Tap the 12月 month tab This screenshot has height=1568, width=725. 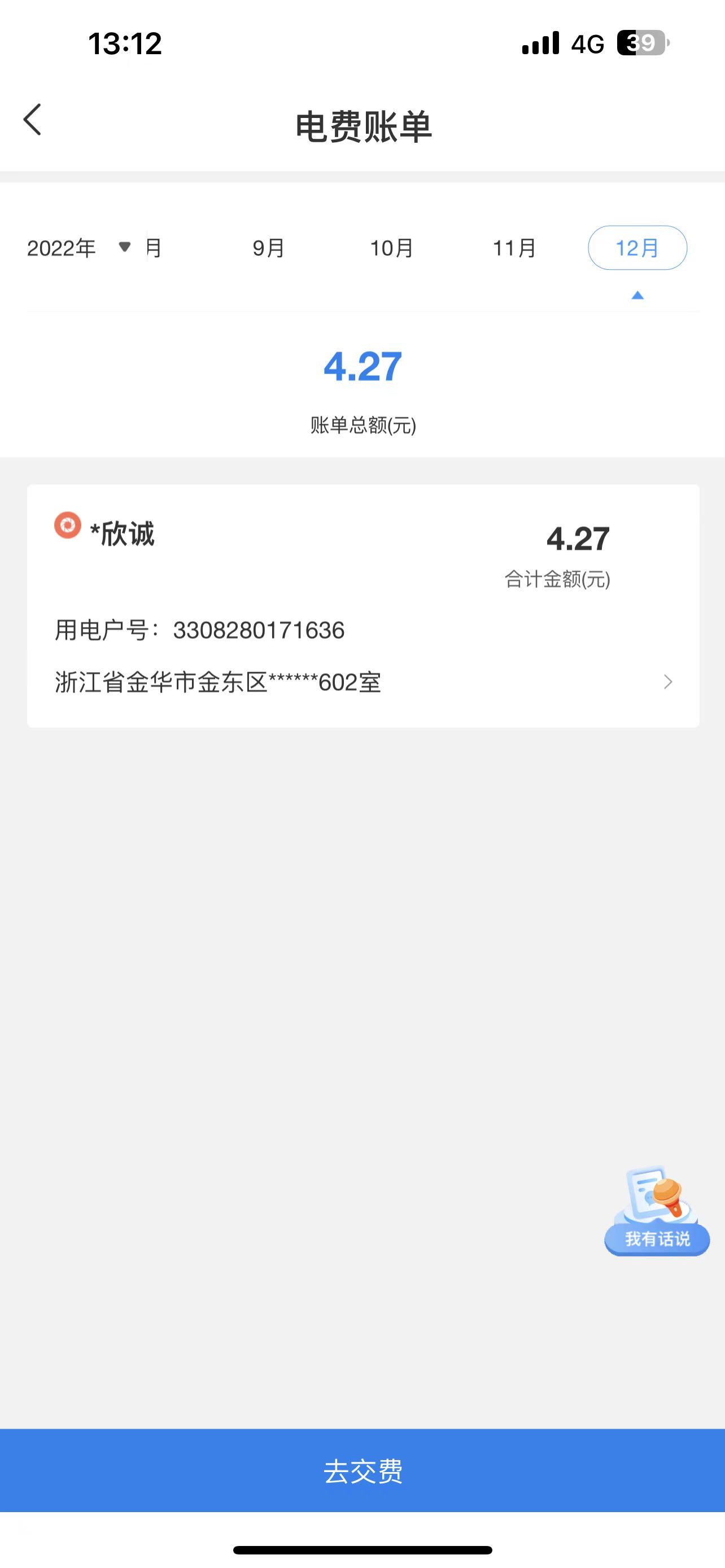click(x=637, y=248)
